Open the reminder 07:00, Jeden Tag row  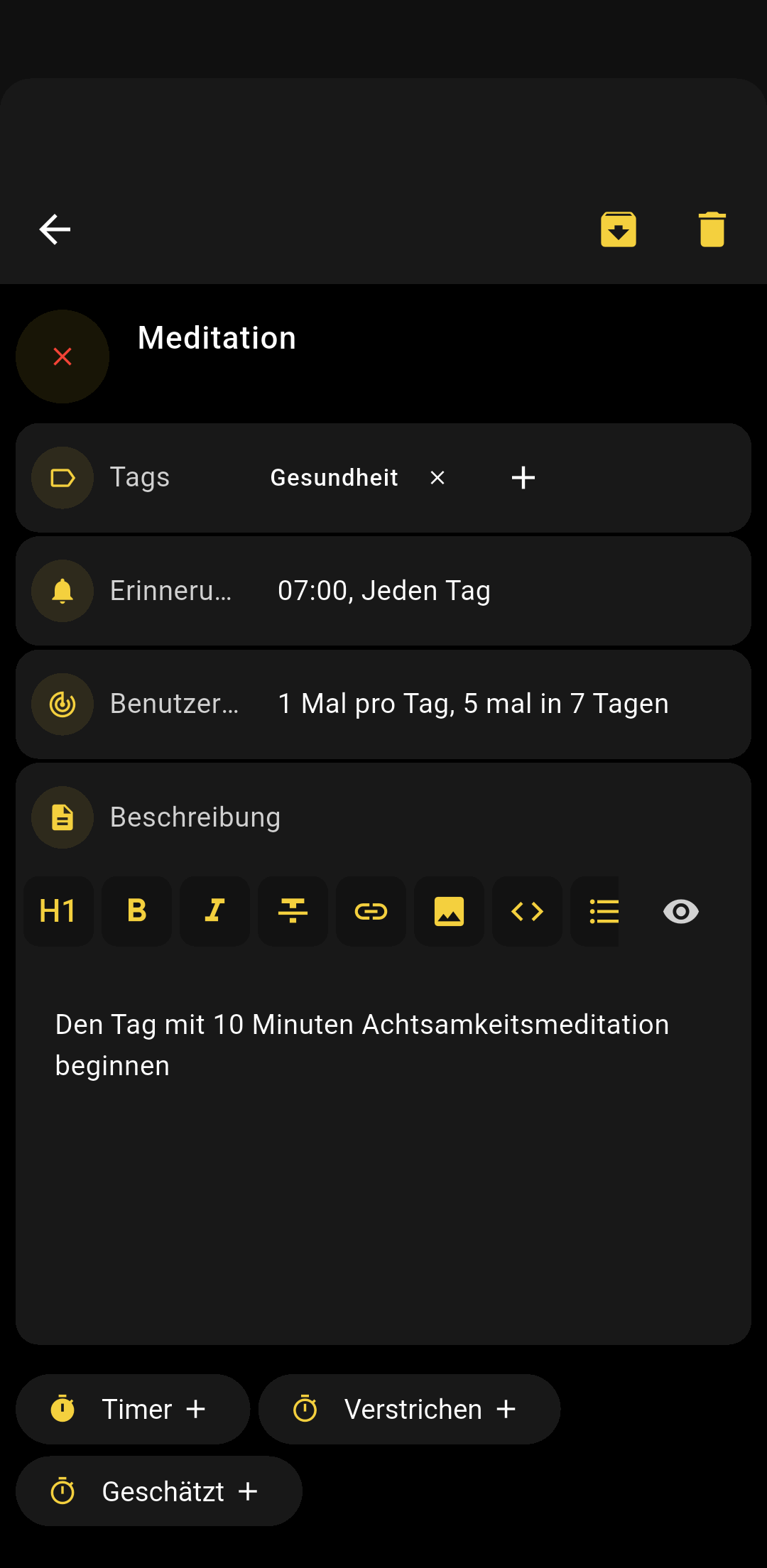[x=383, y=591]
